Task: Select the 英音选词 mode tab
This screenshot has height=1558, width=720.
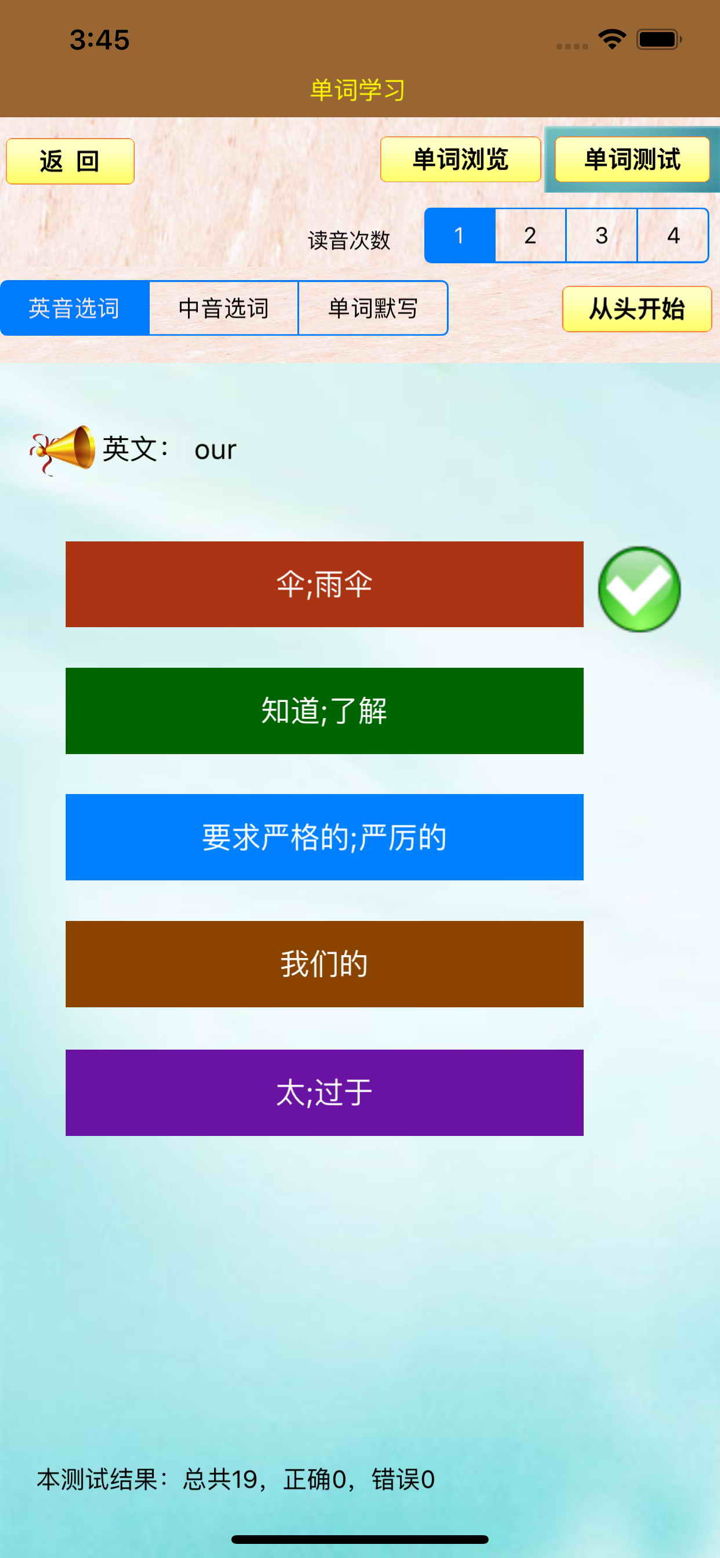Action: coord(74,308)
